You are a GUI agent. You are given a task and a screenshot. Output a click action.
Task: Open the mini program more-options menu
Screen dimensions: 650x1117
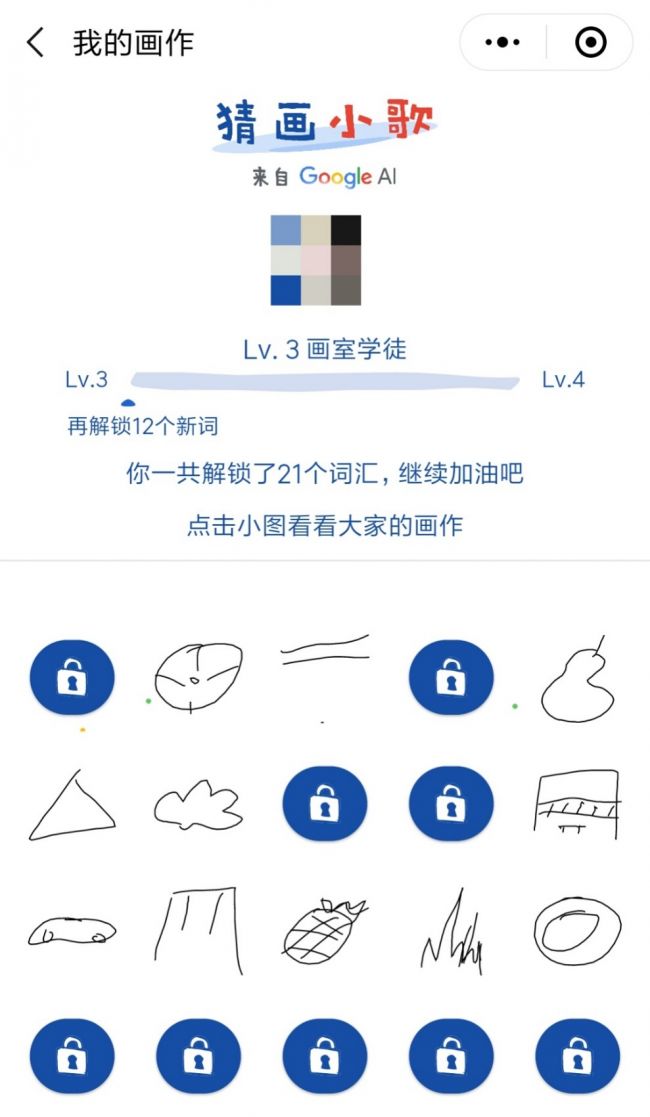[x=502, y=43]
